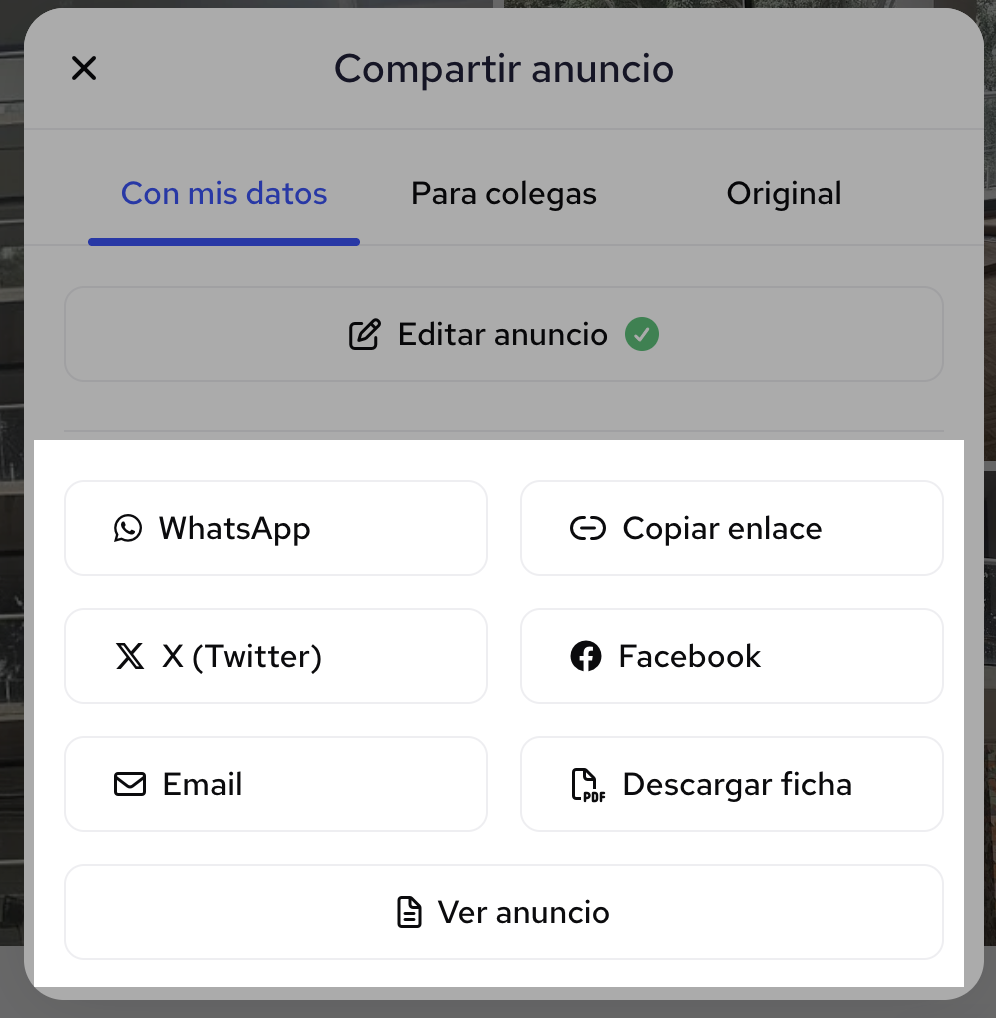
Task: Share on X (Twitter)
Action: (x=276, y=656)
